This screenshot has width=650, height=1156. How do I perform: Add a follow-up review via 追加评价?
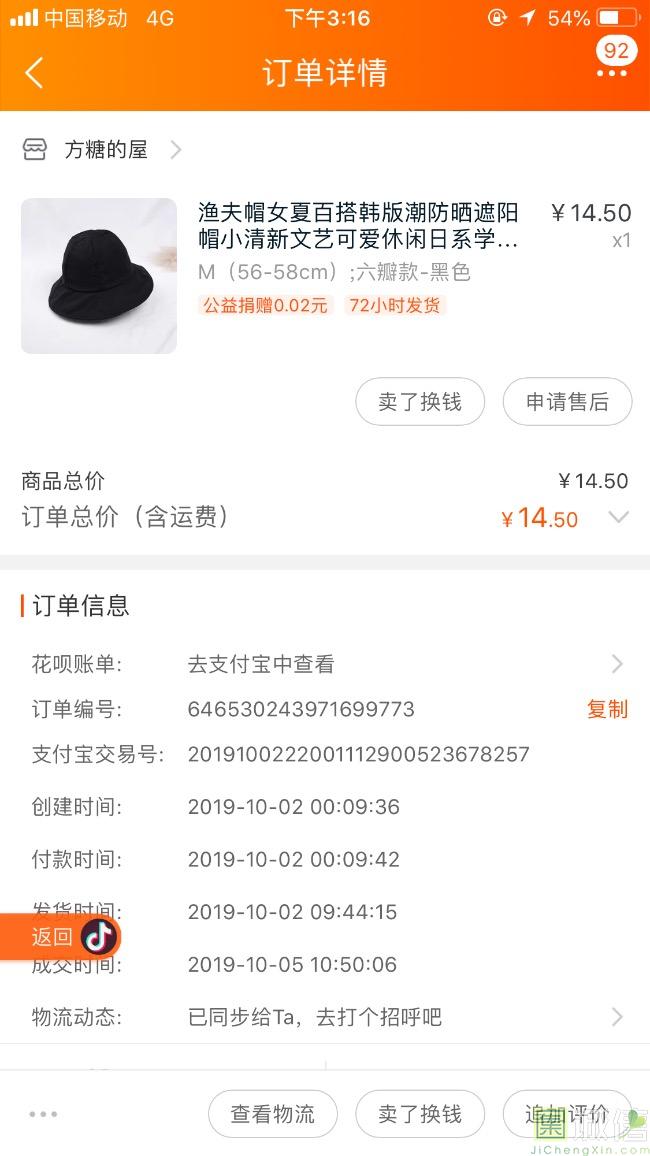coord(567,1114)
